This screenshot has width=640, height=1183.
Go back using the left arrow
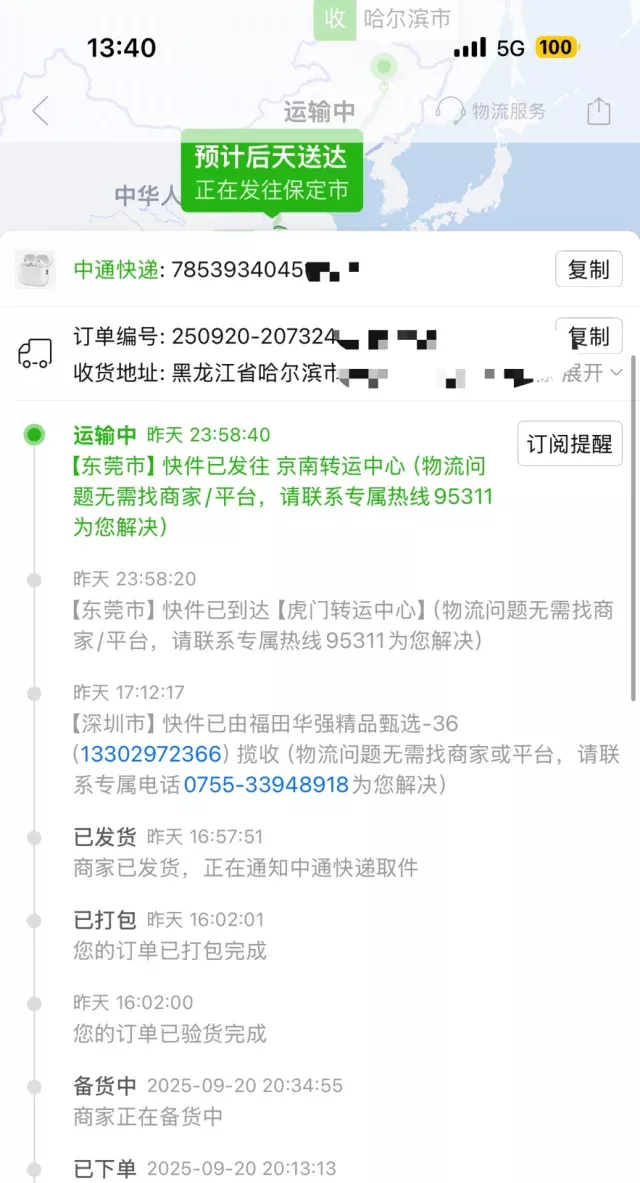(40, 111)
